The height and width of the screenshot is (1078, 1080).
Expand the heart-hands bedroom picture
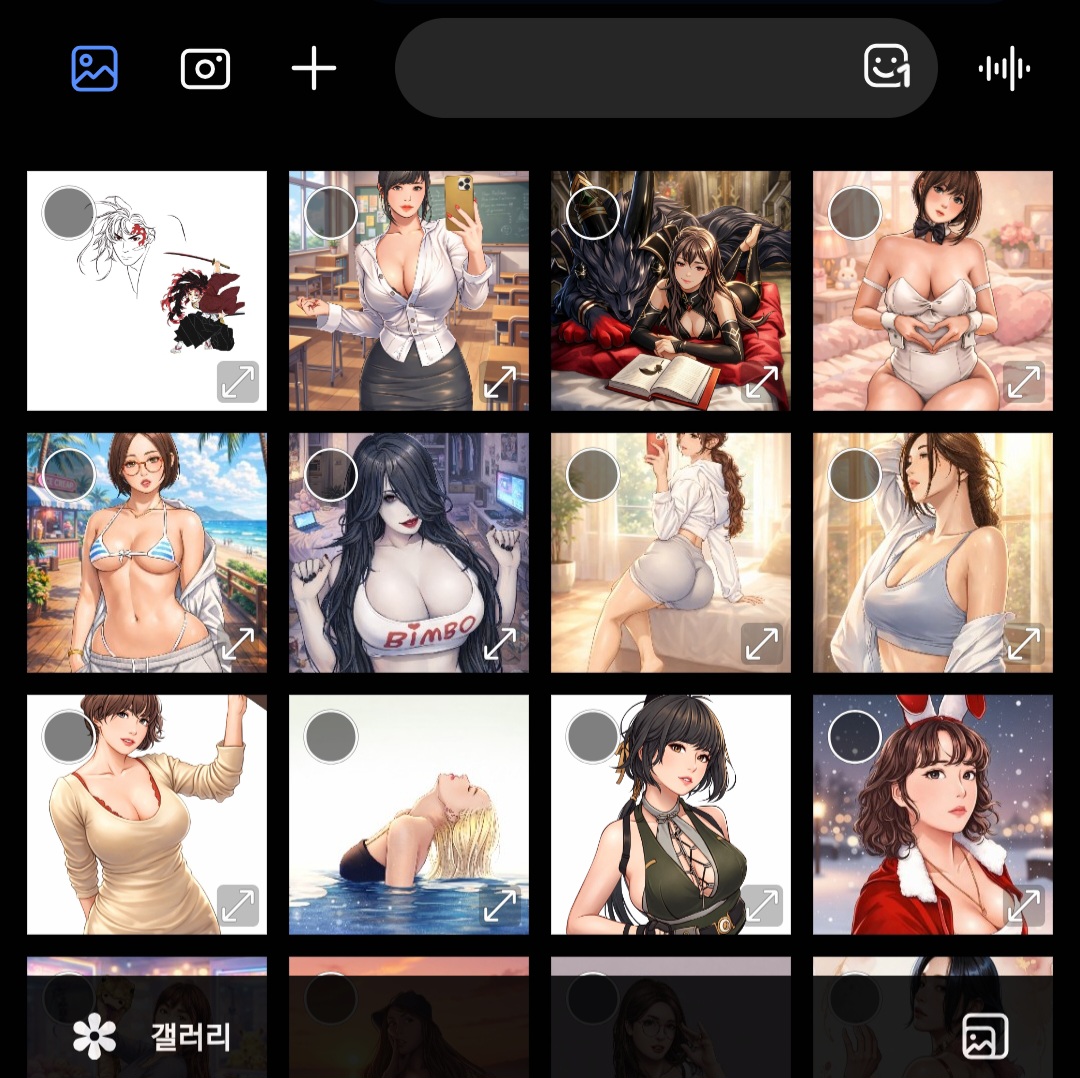pyautogui.click(x=1023, y=381)
